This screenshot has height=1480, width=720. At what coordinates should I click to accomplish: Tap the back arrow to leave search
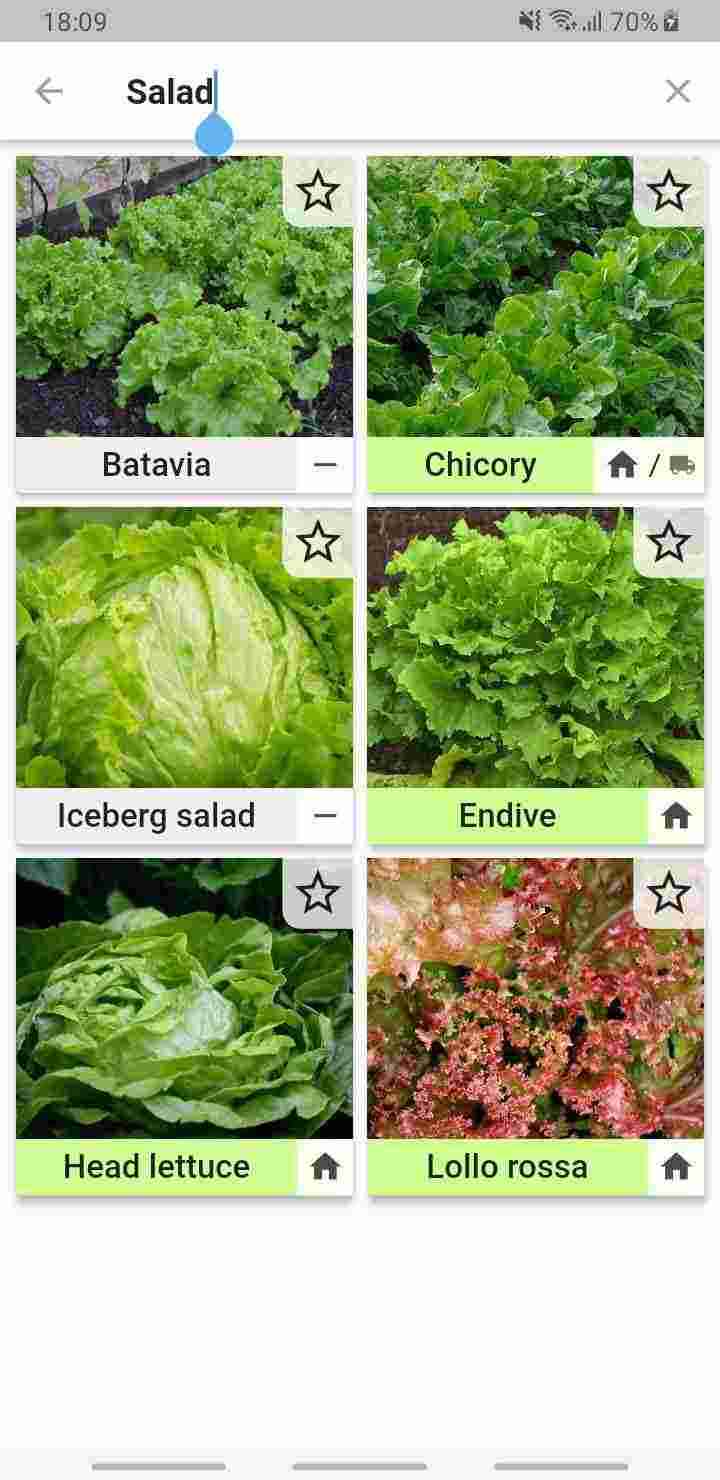[x=48, y=90]
